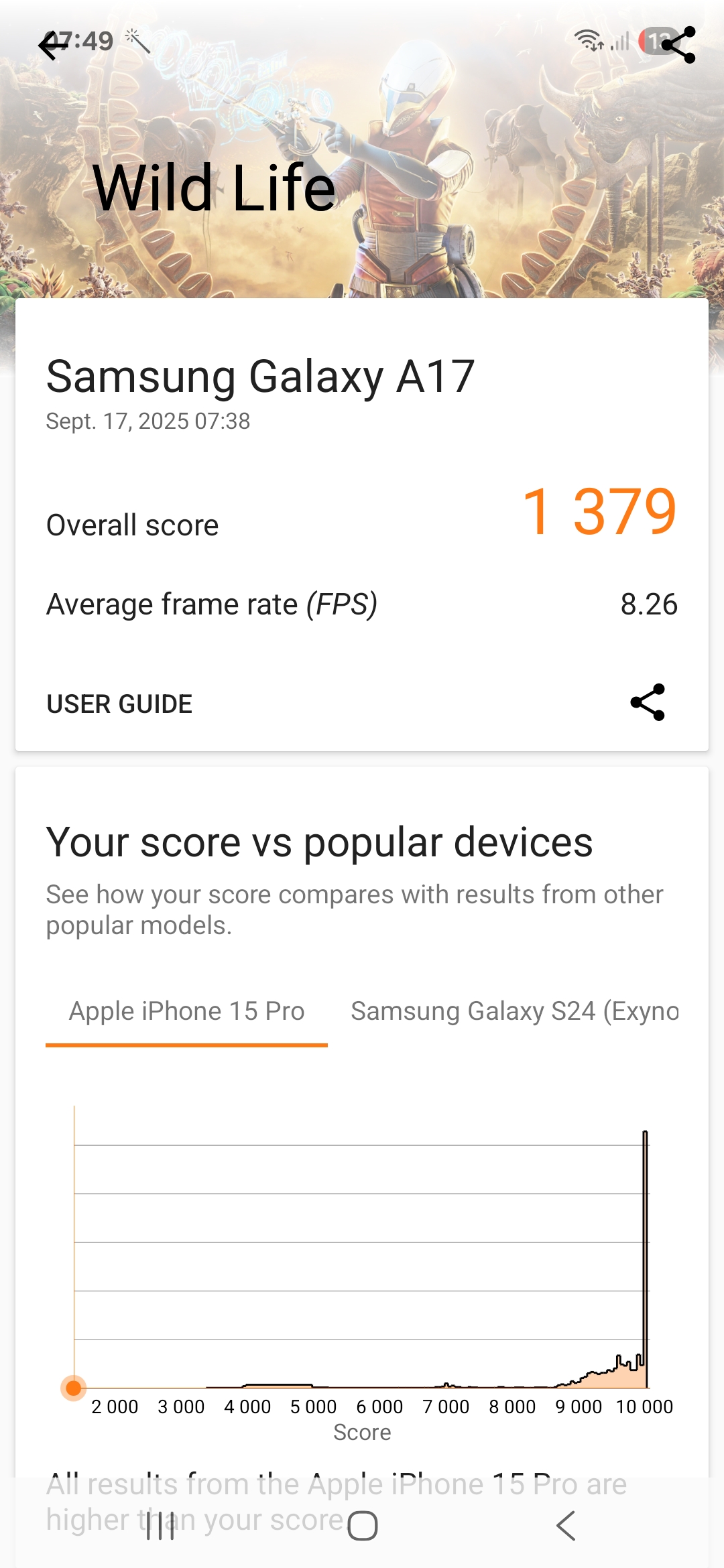Share the result via the top-right share icon

point(678,45)
